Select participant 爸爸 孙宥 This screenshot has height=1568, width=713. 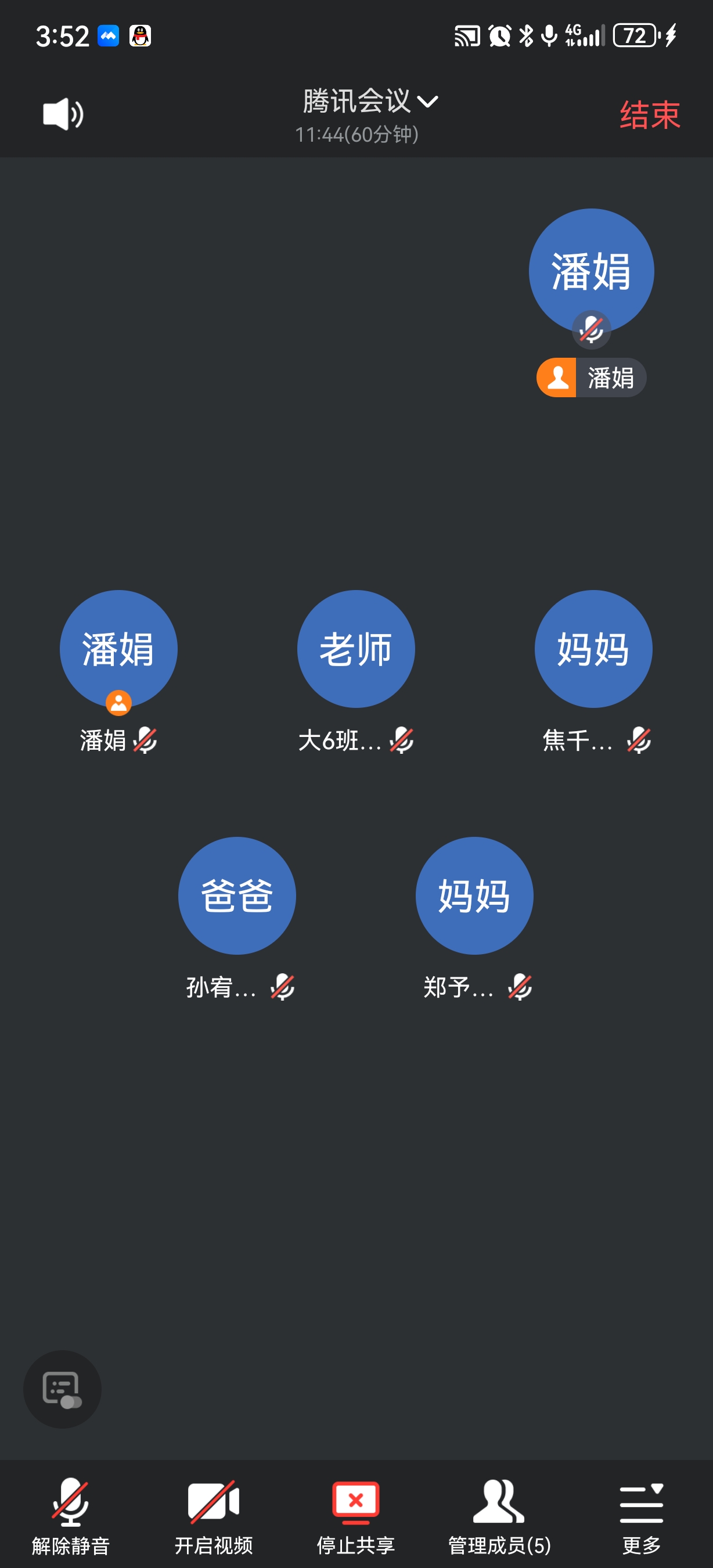237,896
